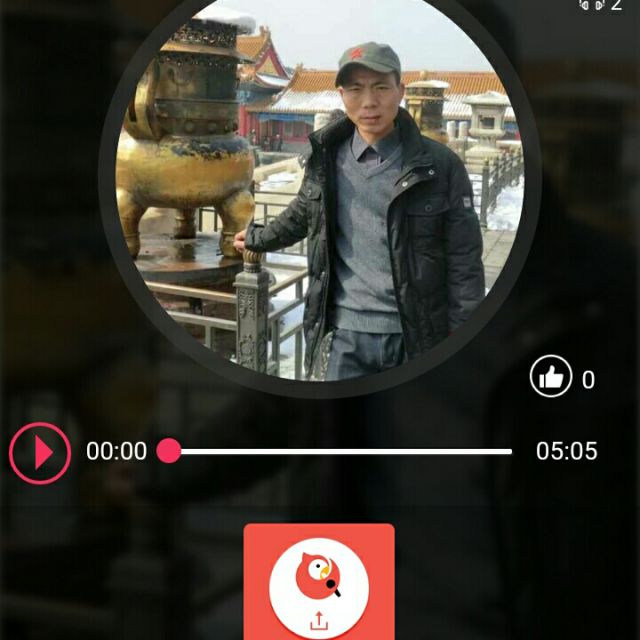This screenshot has height=640, width=640.
Task: Play the 05:05 recording
Action: [x=40, y=453]
